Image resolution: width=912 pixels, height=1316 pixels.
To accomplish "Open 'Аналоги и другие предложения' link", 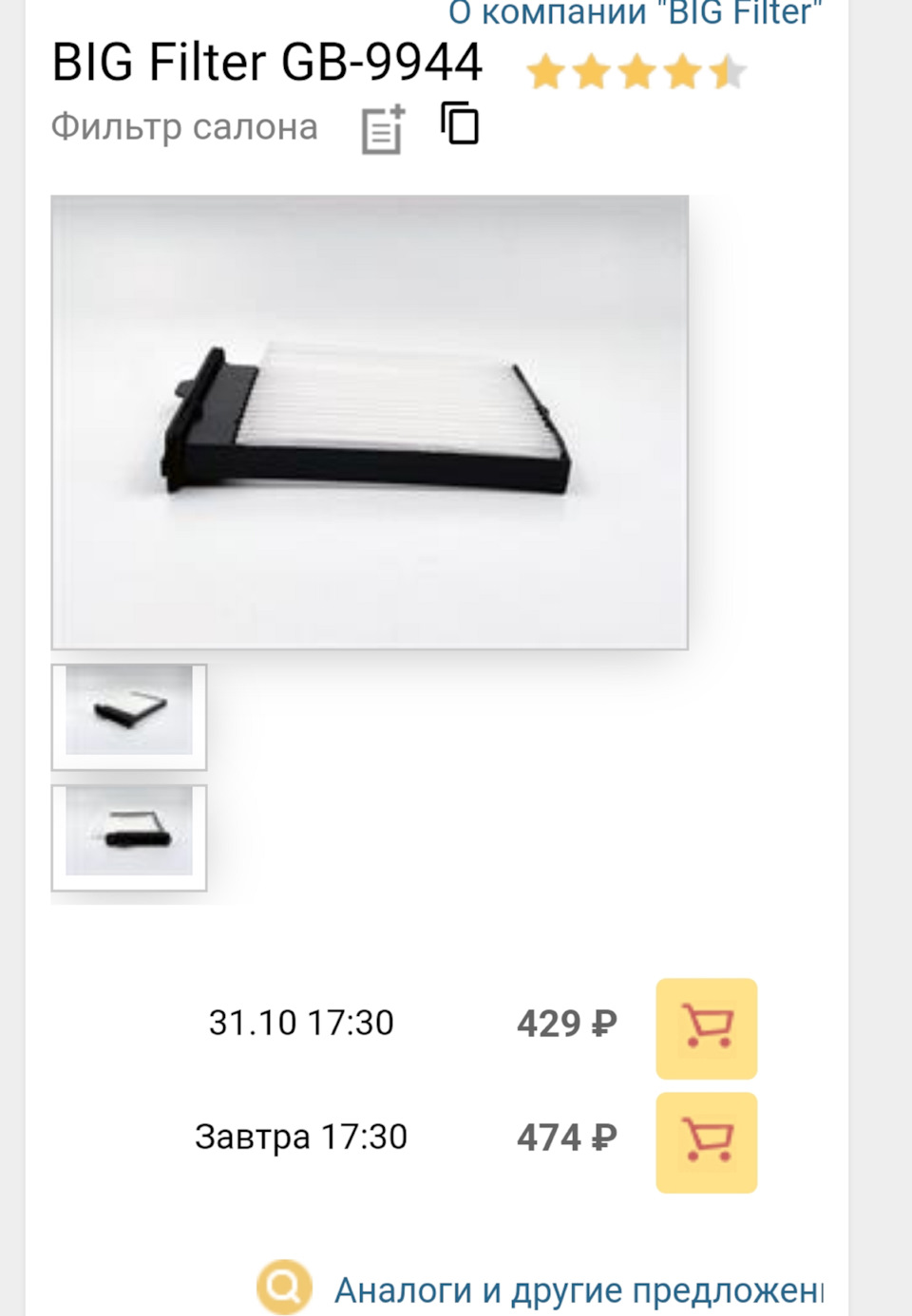I will click(578, 1289).
